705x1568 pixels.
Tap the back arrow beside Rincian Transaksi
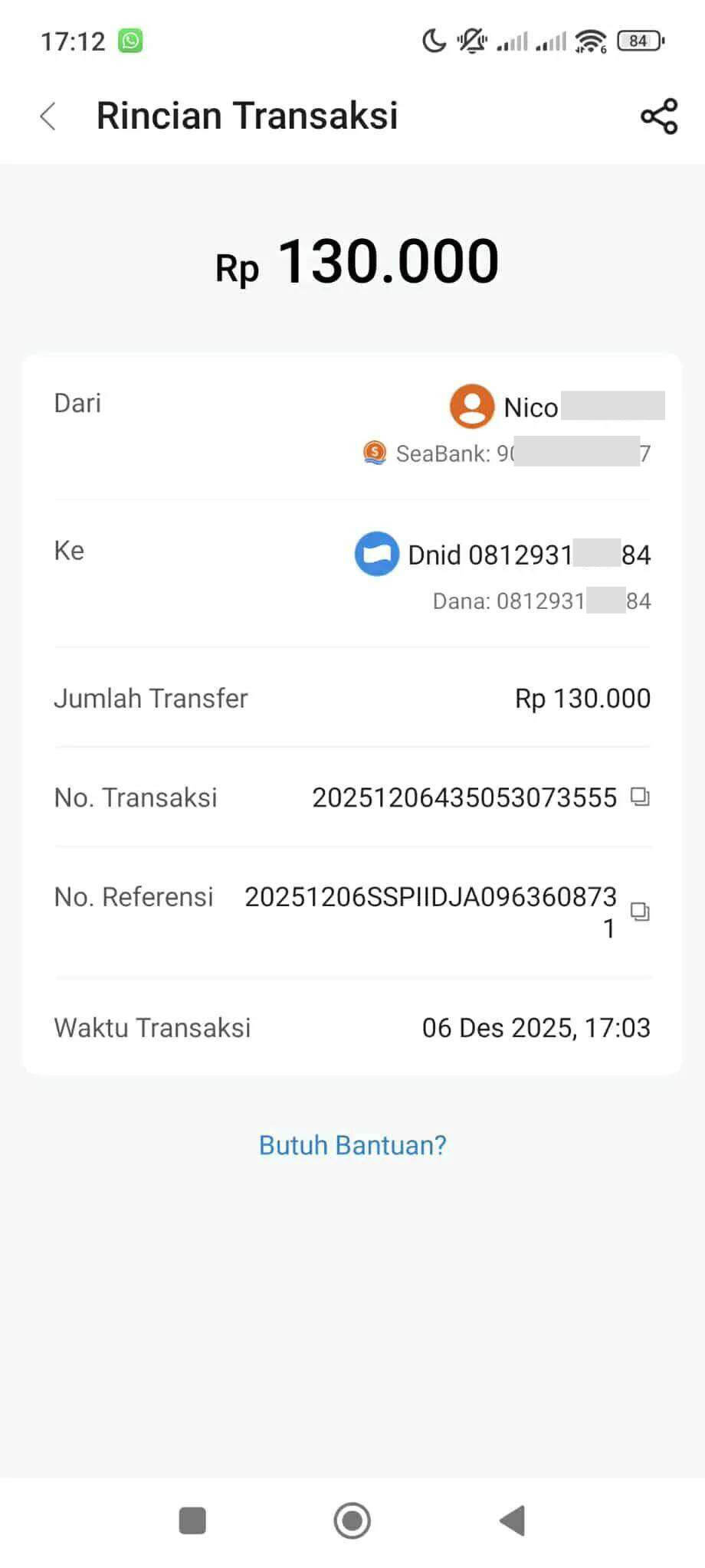click(48, 116)
